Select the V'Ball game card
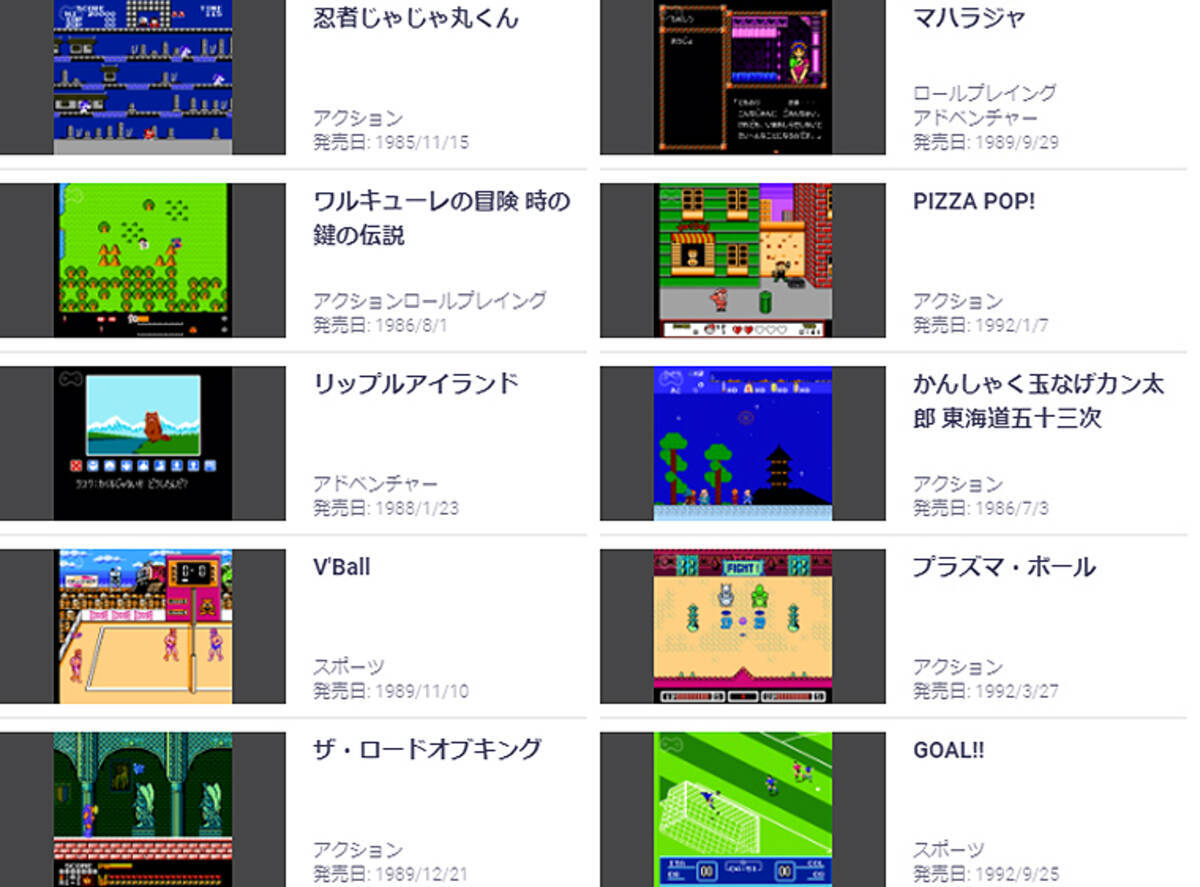 pos(341,567)
